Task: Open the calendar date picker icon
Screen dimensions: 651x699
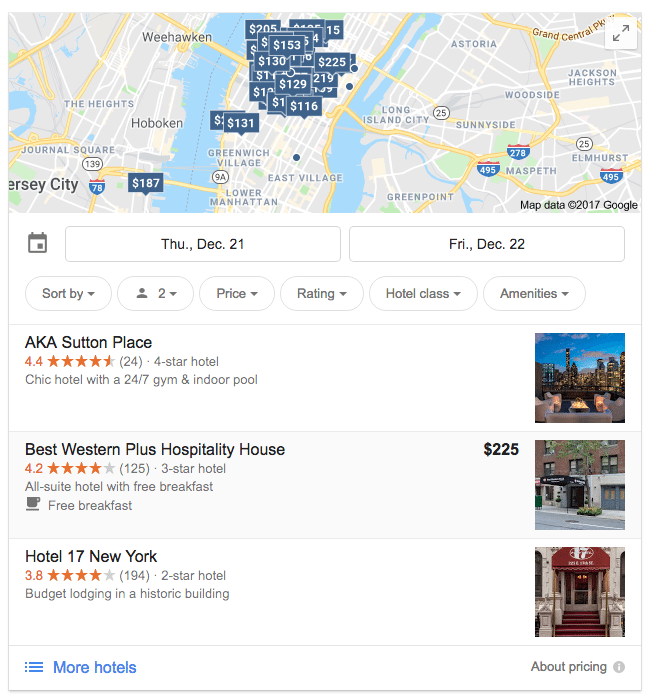Action: click(37, 243)
